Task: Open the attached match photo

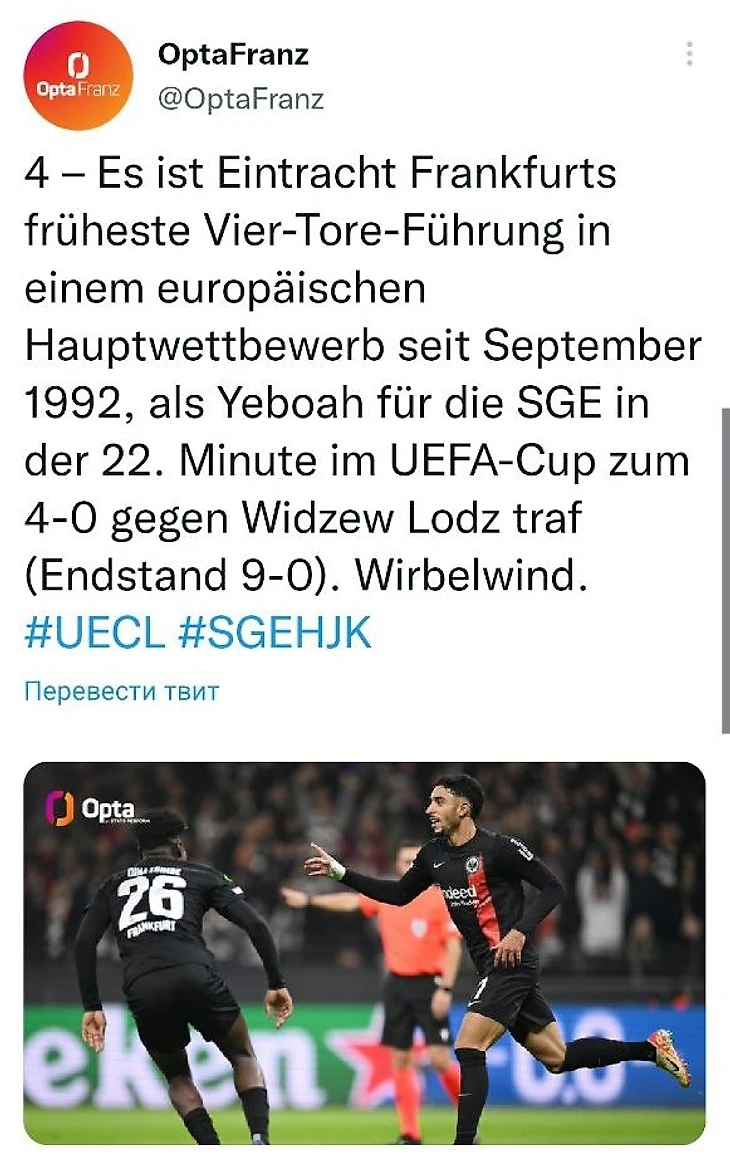Action: (364, 953)
